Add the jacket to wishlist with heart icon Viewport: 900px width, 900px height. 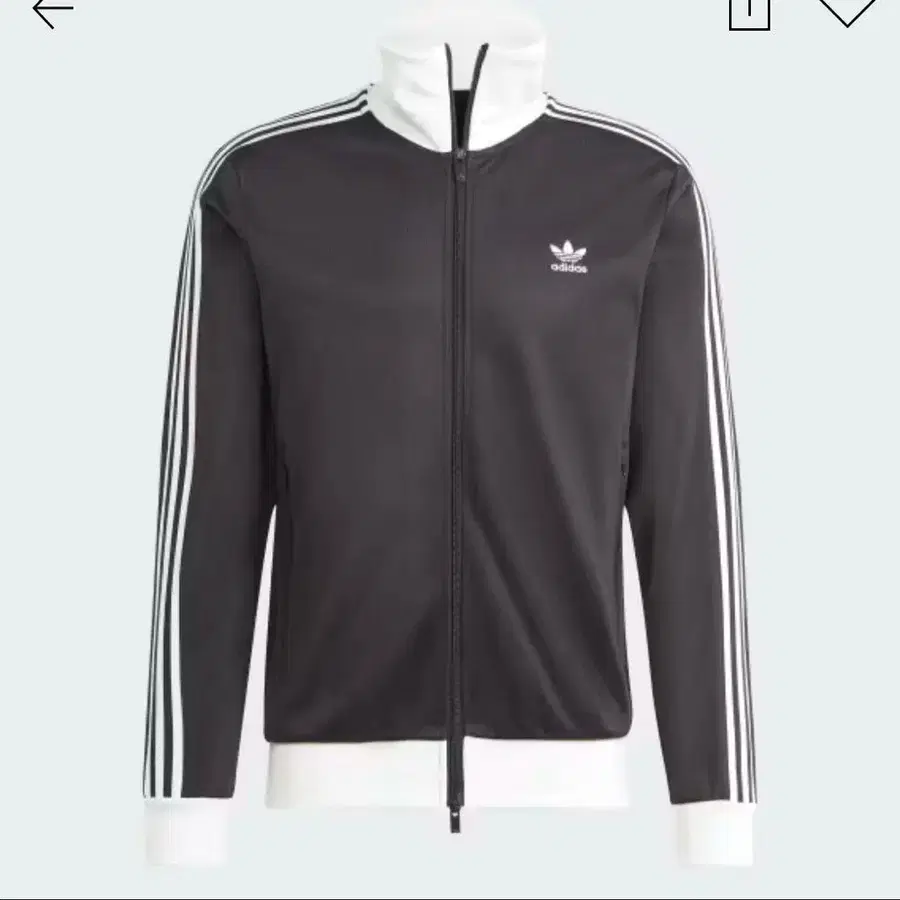coord(847,11)
